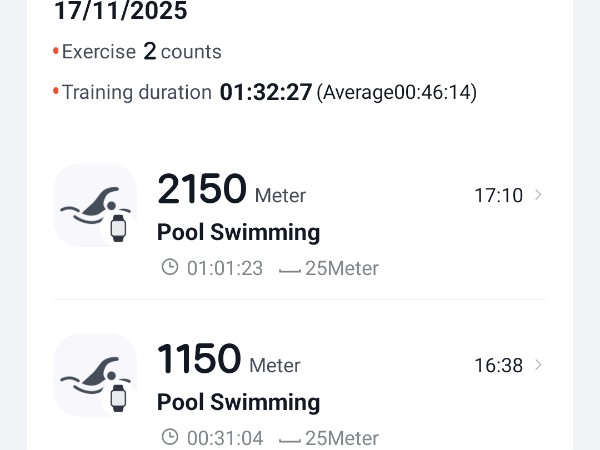
Task: Open the 1150 Meter Pool Swimming workout
Action: 300,392
